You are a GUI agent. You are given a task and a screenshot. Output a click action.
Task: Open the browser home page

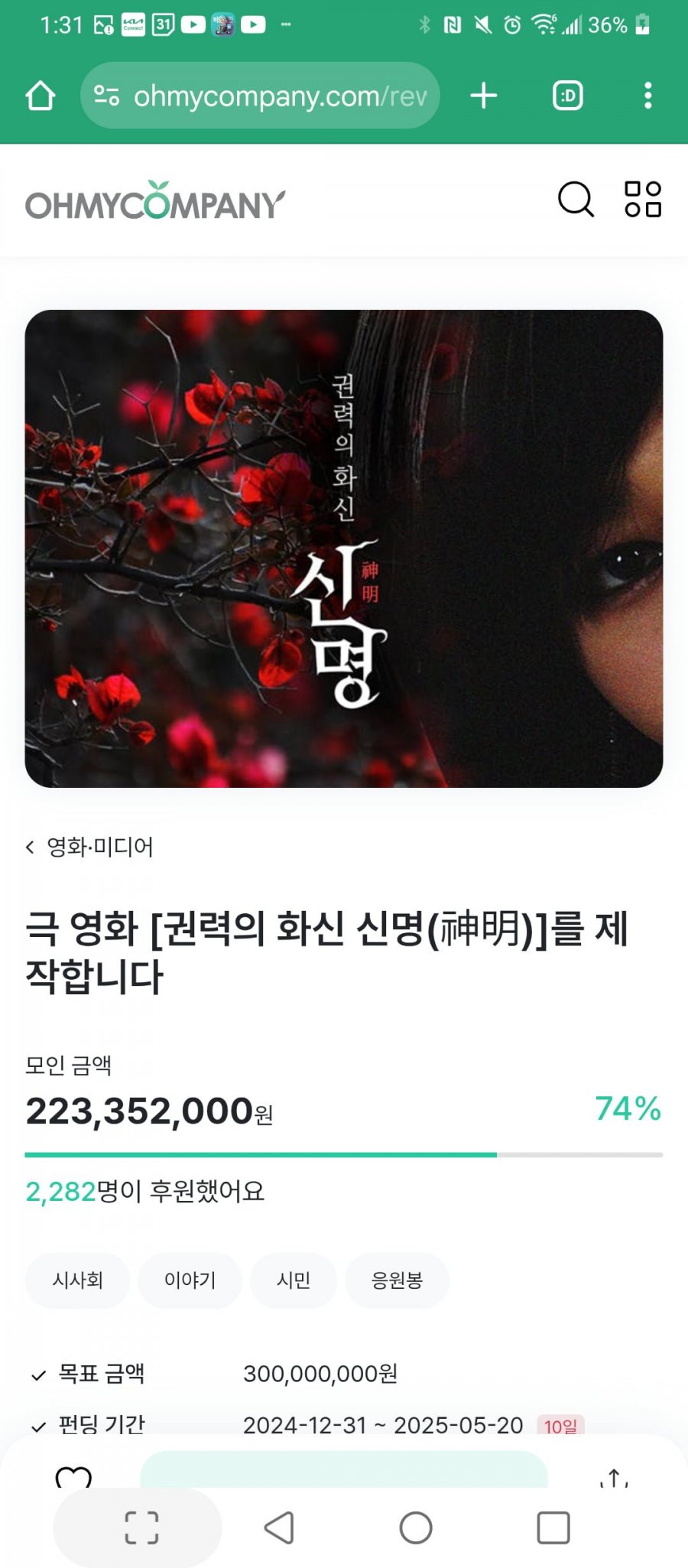(x=40, y=96)
